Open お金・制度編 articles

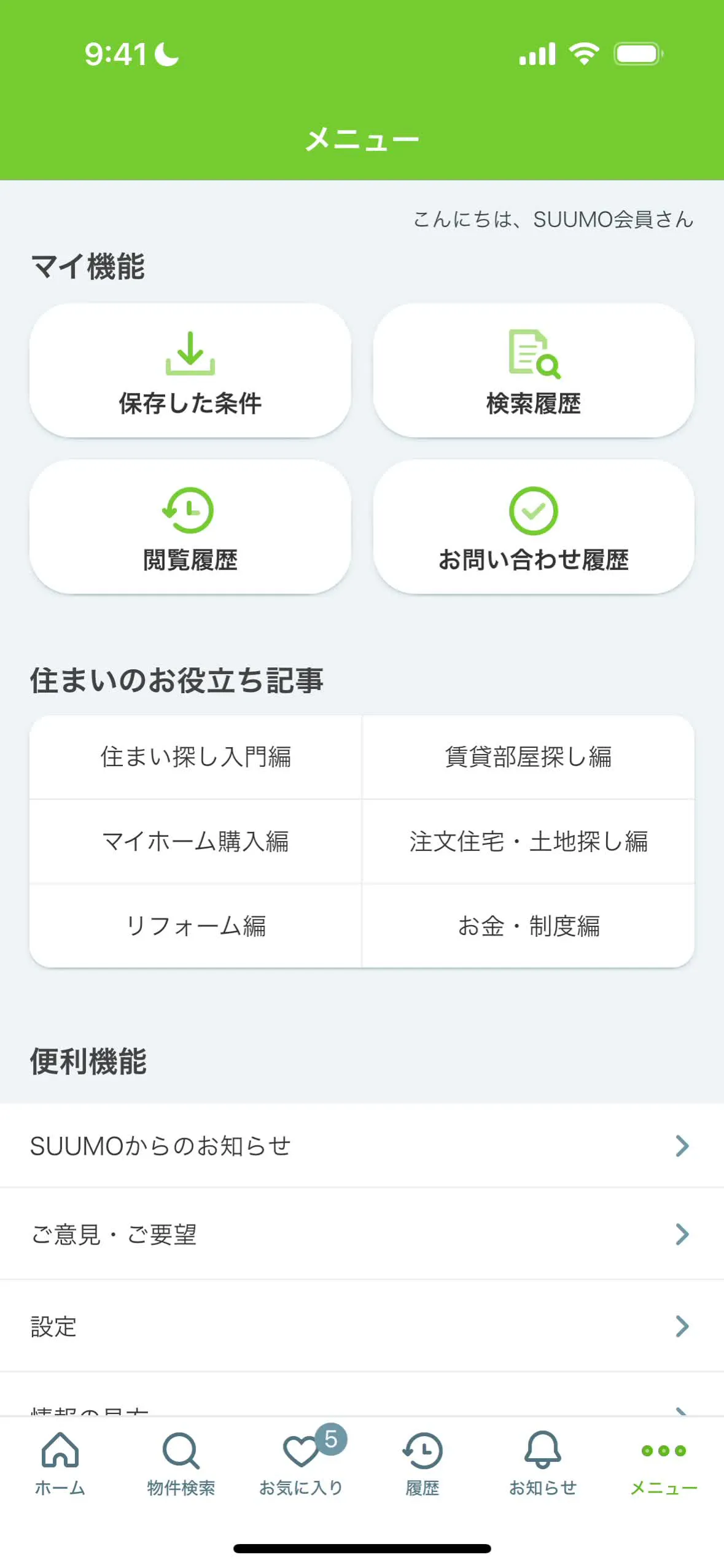point(528,926)
